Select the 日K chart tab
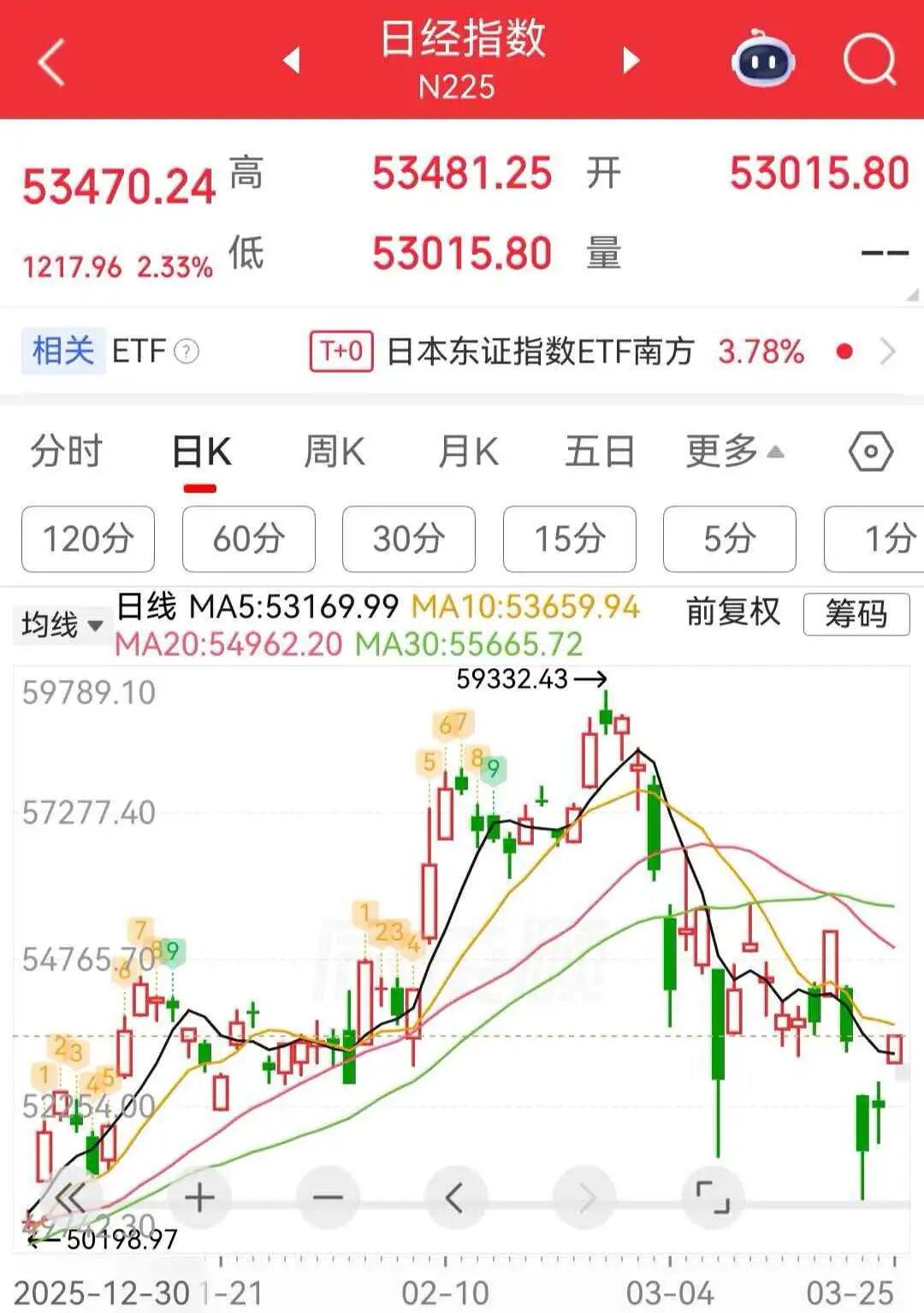Viewport: 924px width, 1313px height. tap(201, 452)
